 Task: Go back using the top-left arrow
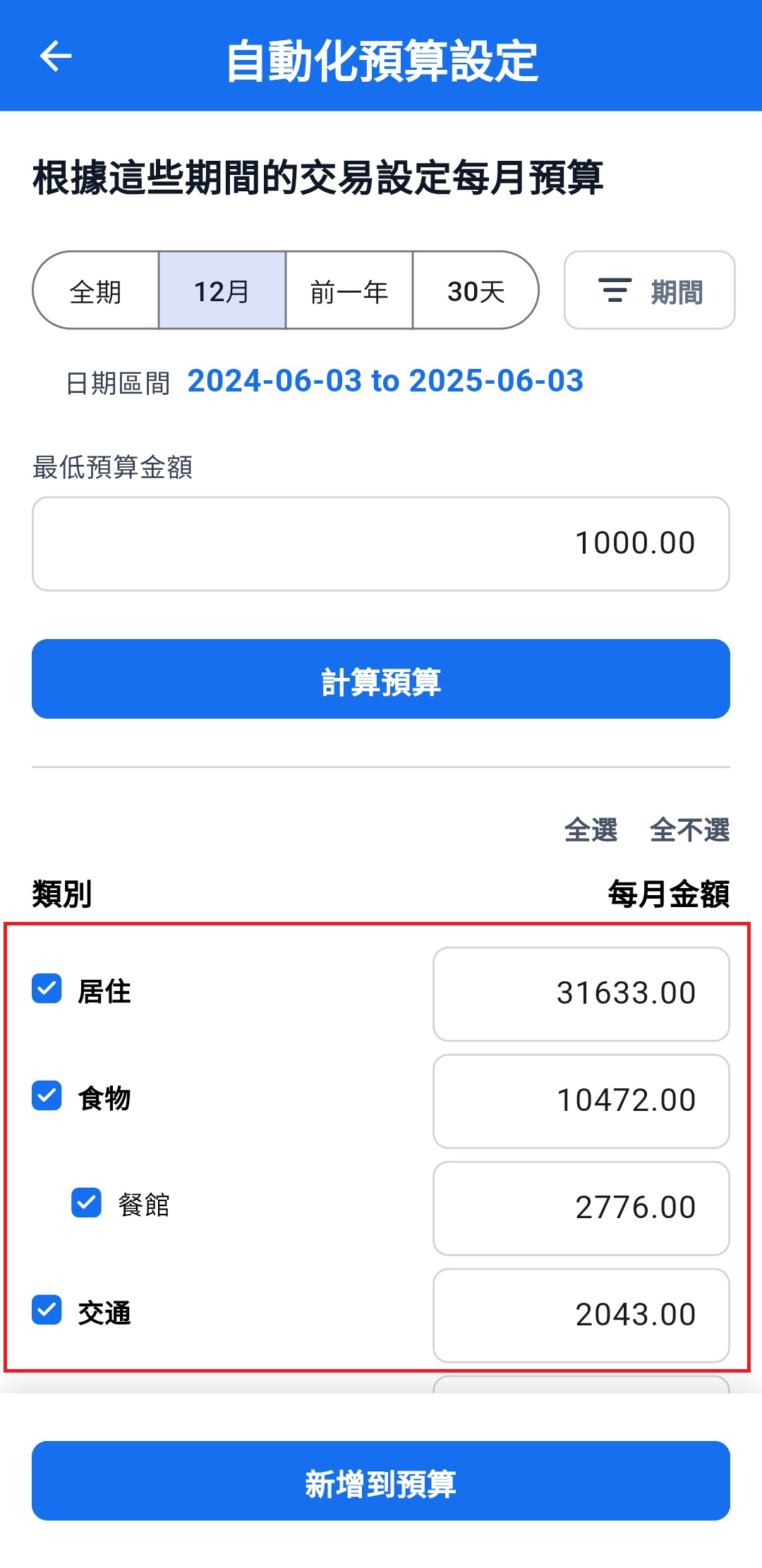pyautogui.click(x=56, y=56)
